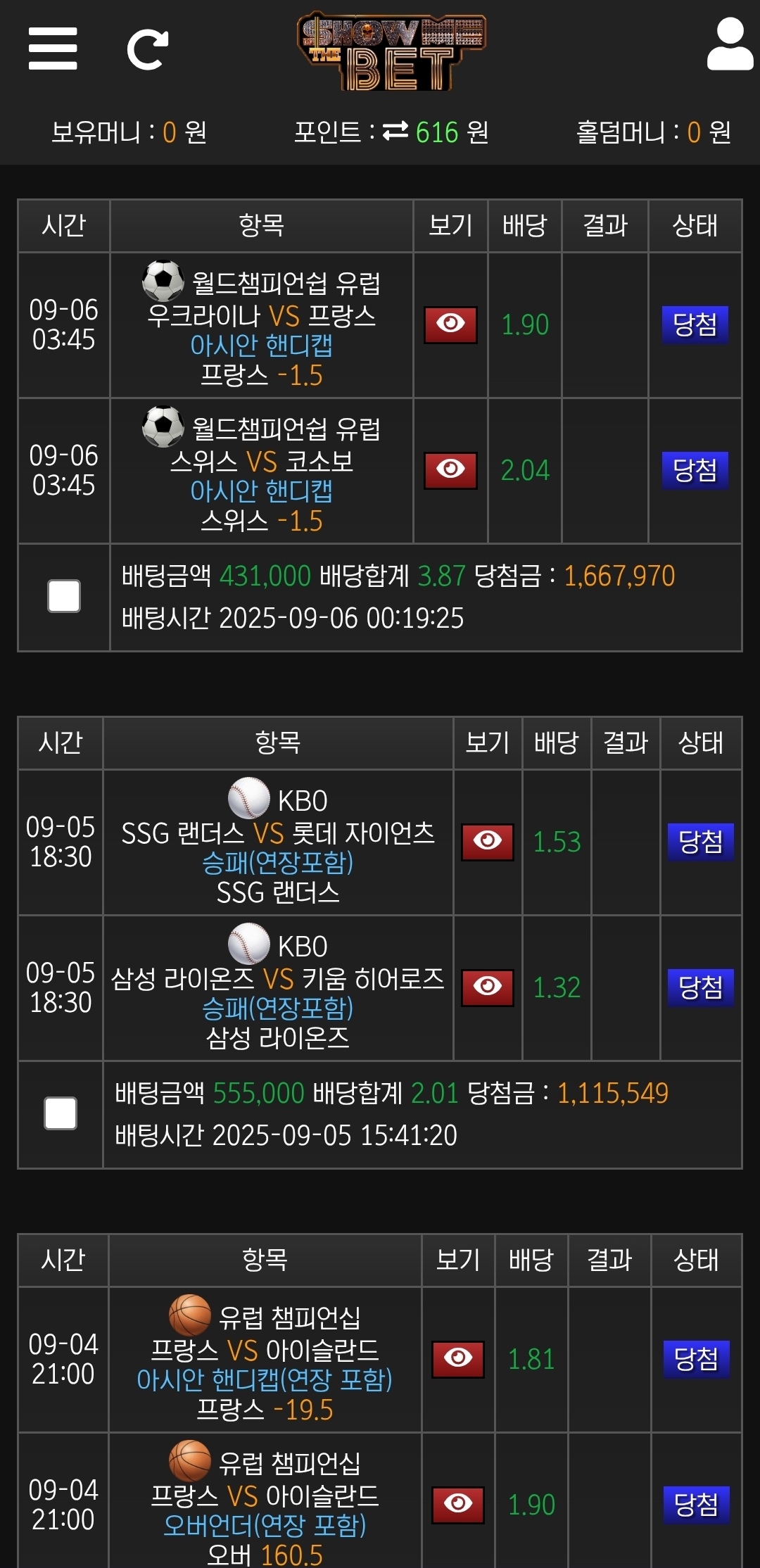This screenshot has width=760, height=1568.
Task: View details for 우크라이나 VS 프랑스 bet
Action: (450, 324)
